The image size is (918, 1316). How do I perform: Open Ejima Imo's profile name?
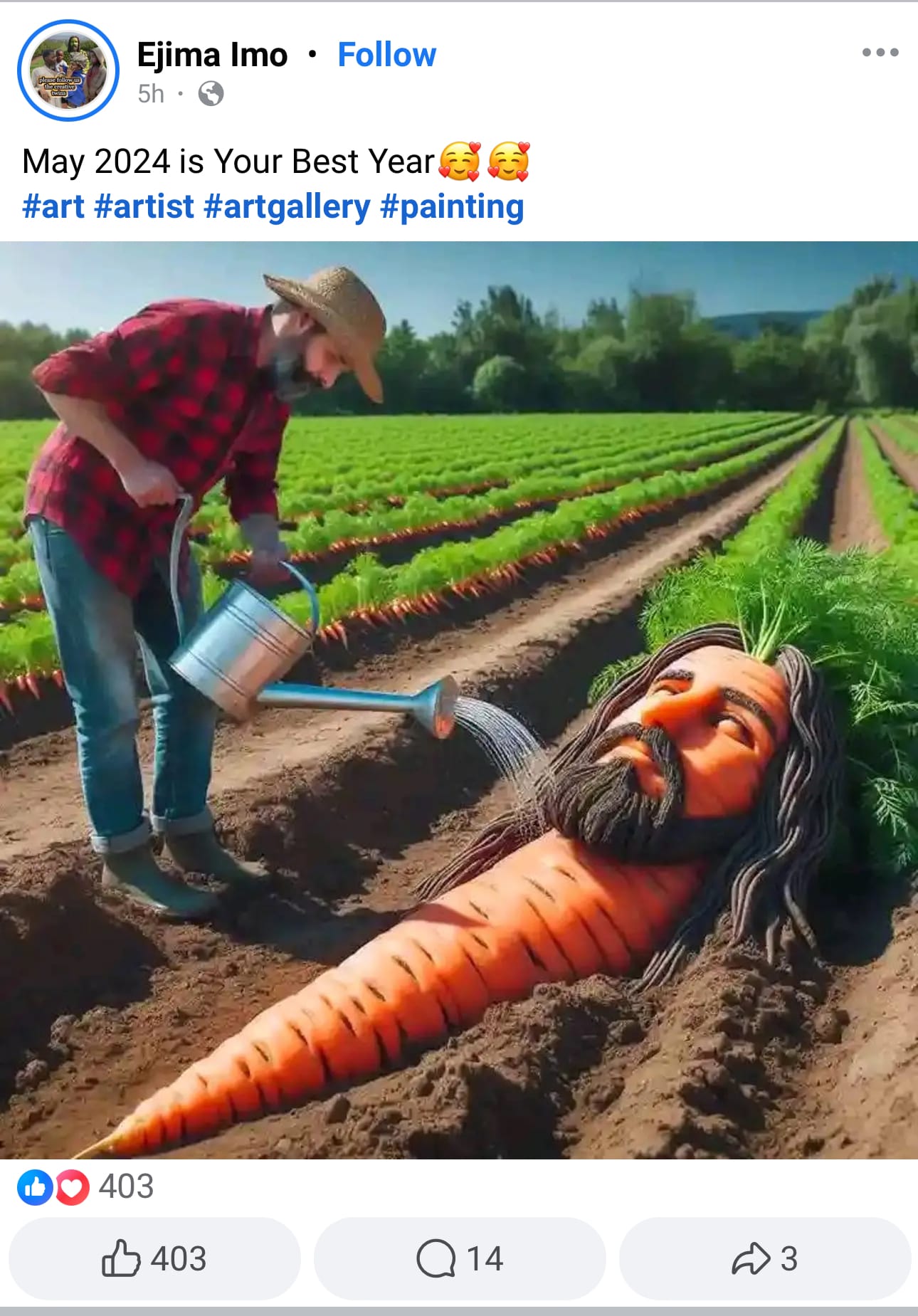tap(212, 55)
